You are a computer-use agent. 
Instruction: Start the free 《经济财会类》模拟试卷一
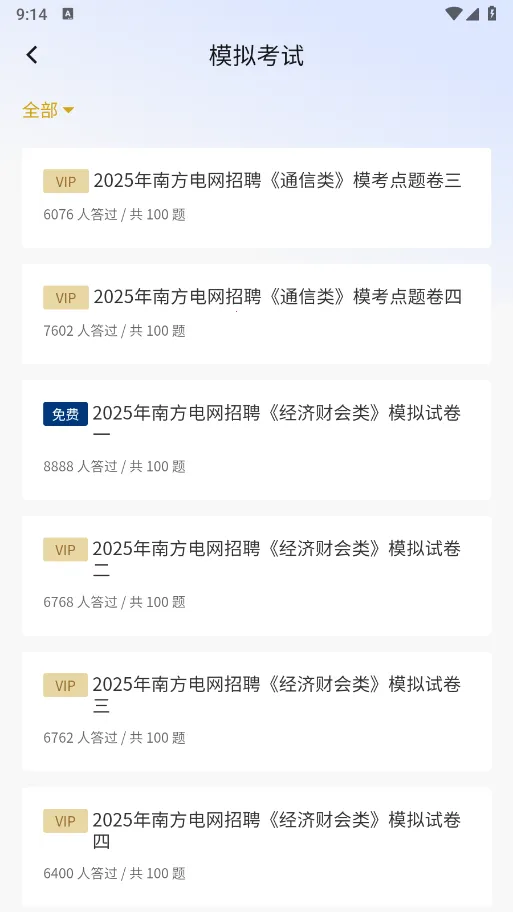coord(256,440)
